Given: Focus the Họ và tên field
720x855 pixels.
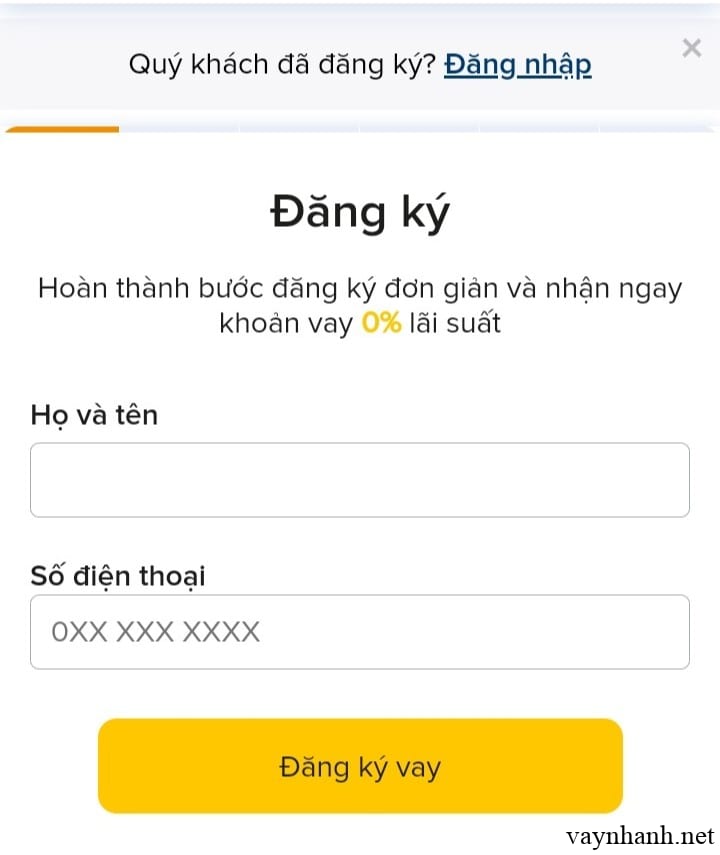Looking at the screenshot, I should point(360,480).
